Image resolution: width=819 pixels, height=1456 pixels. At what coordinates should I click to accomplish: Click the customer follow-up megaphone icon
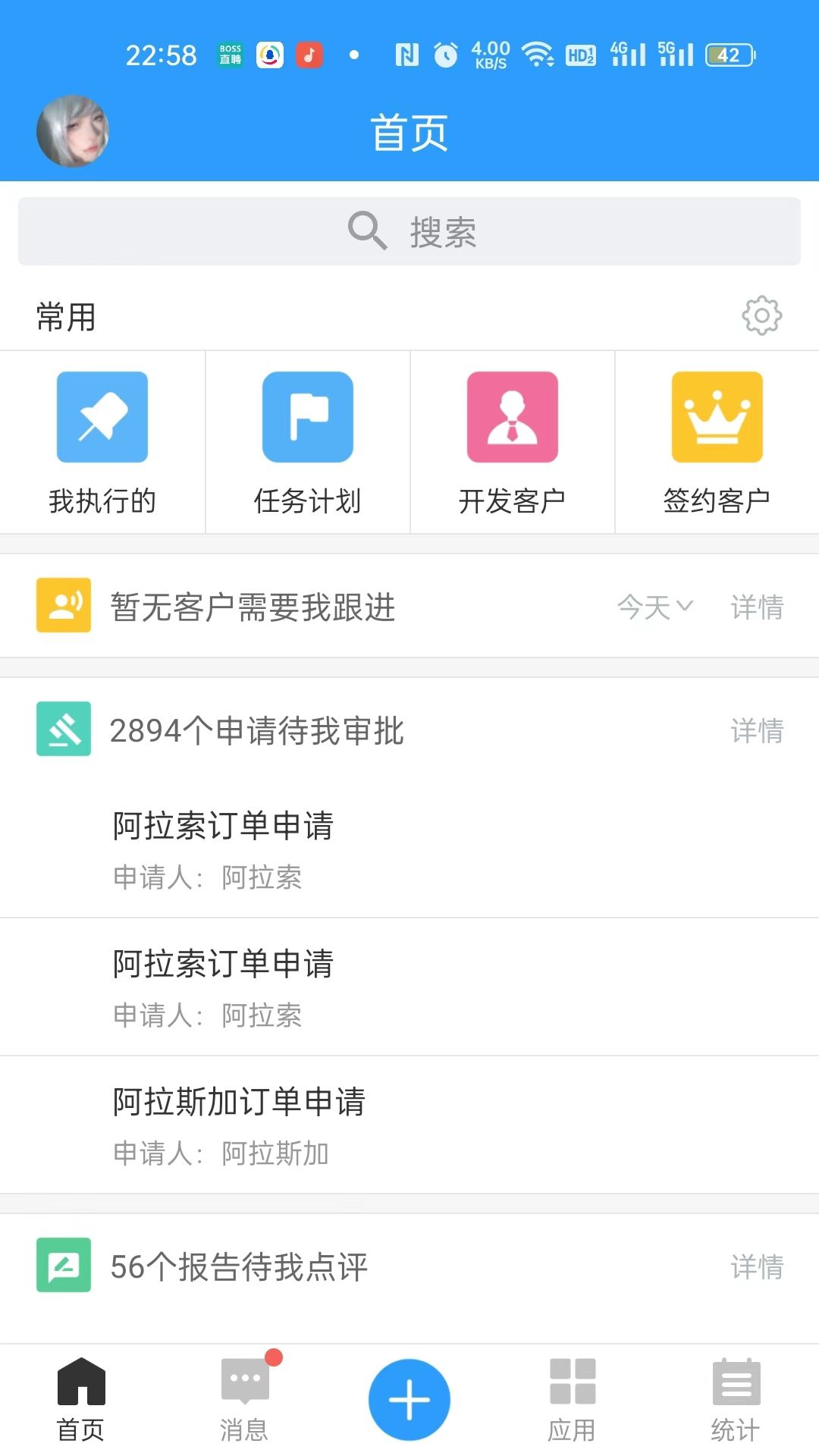pos(64,605)
